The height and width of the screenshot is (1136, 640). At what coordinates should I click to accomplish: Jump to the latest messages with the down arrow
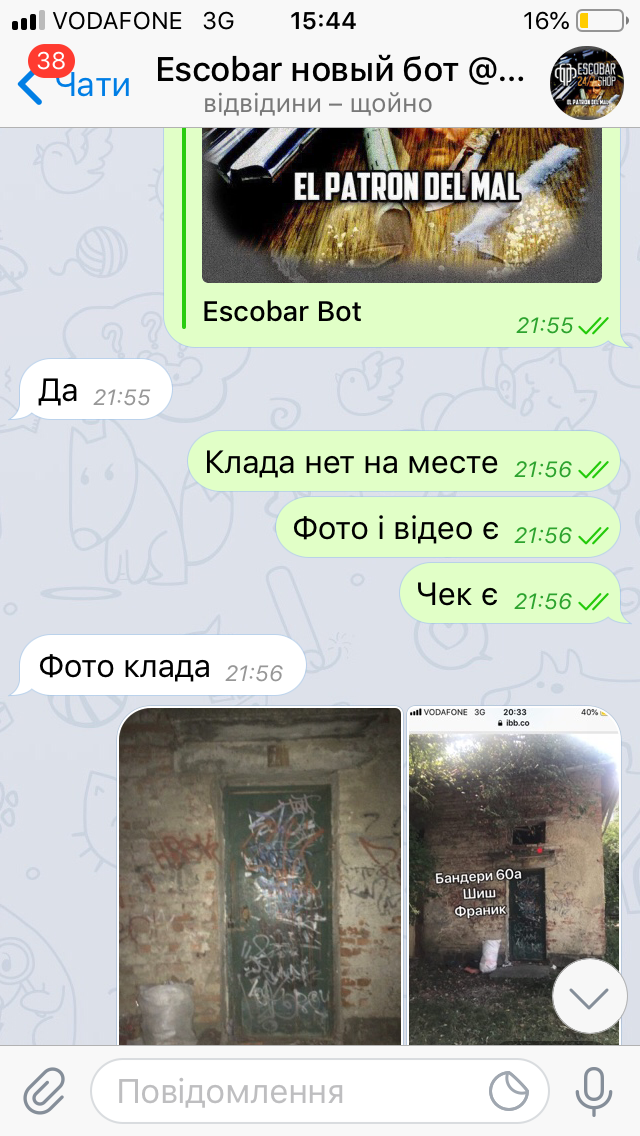[589, 997]
